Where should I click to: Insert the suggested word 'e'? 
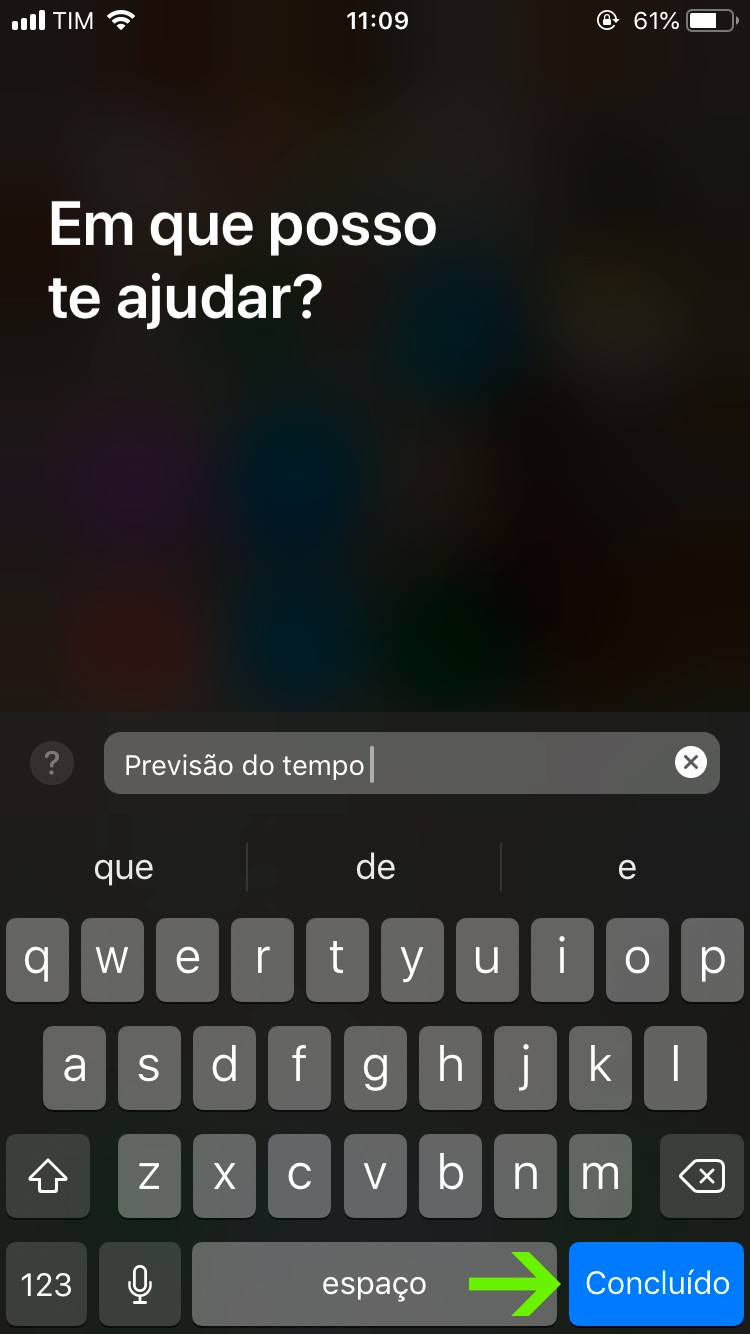pos(626,867)
